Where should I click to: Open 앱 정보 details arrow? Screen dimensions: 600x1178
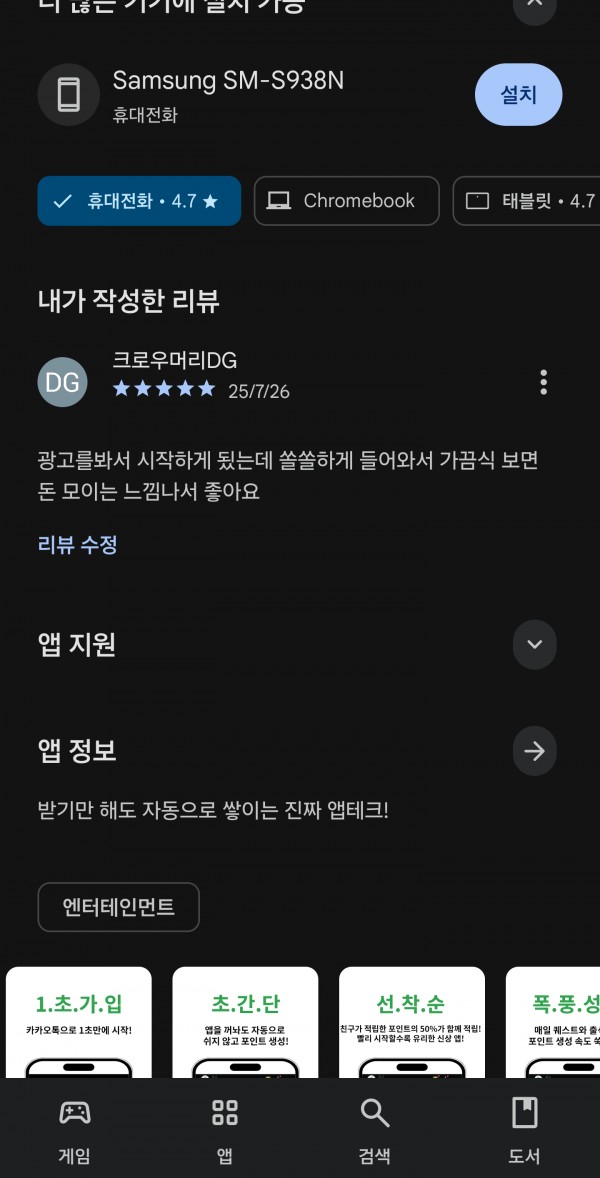[x=535, y=751]
